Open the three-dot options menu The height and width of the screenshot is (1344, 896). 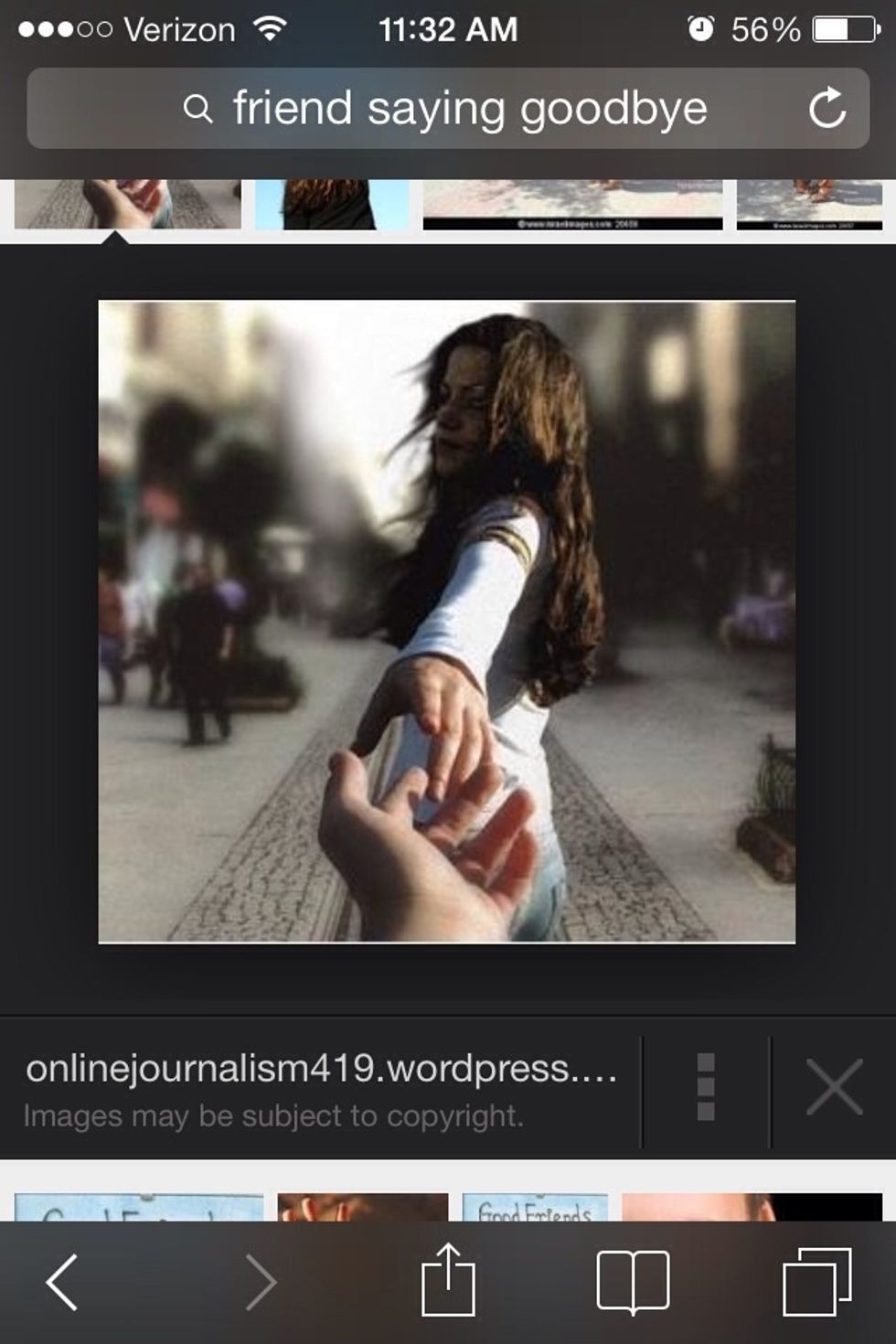[705, 1087]
